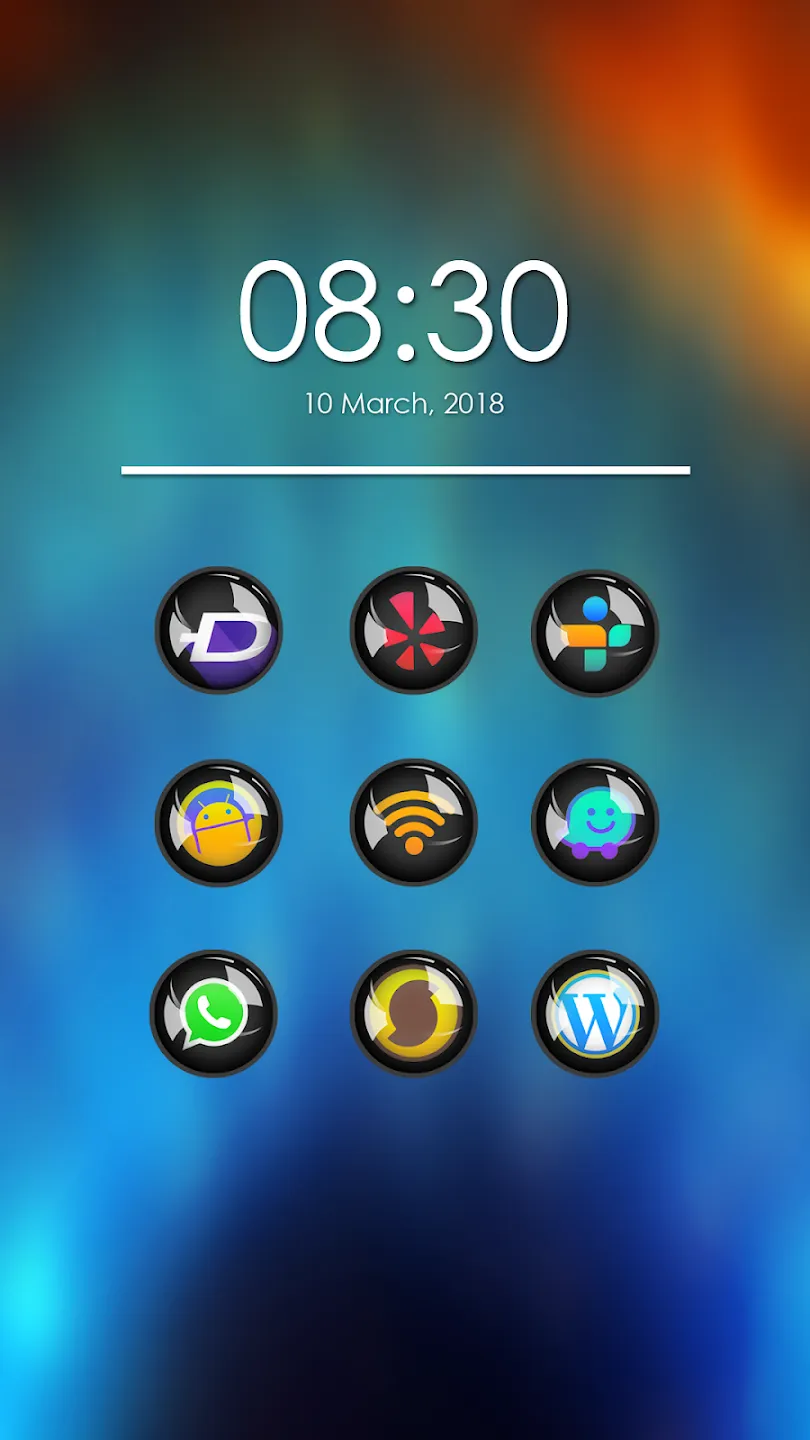The height and width of the screenshot is (1440, 810).
Task: Open WhatsApp
Action: point(214,1013)
